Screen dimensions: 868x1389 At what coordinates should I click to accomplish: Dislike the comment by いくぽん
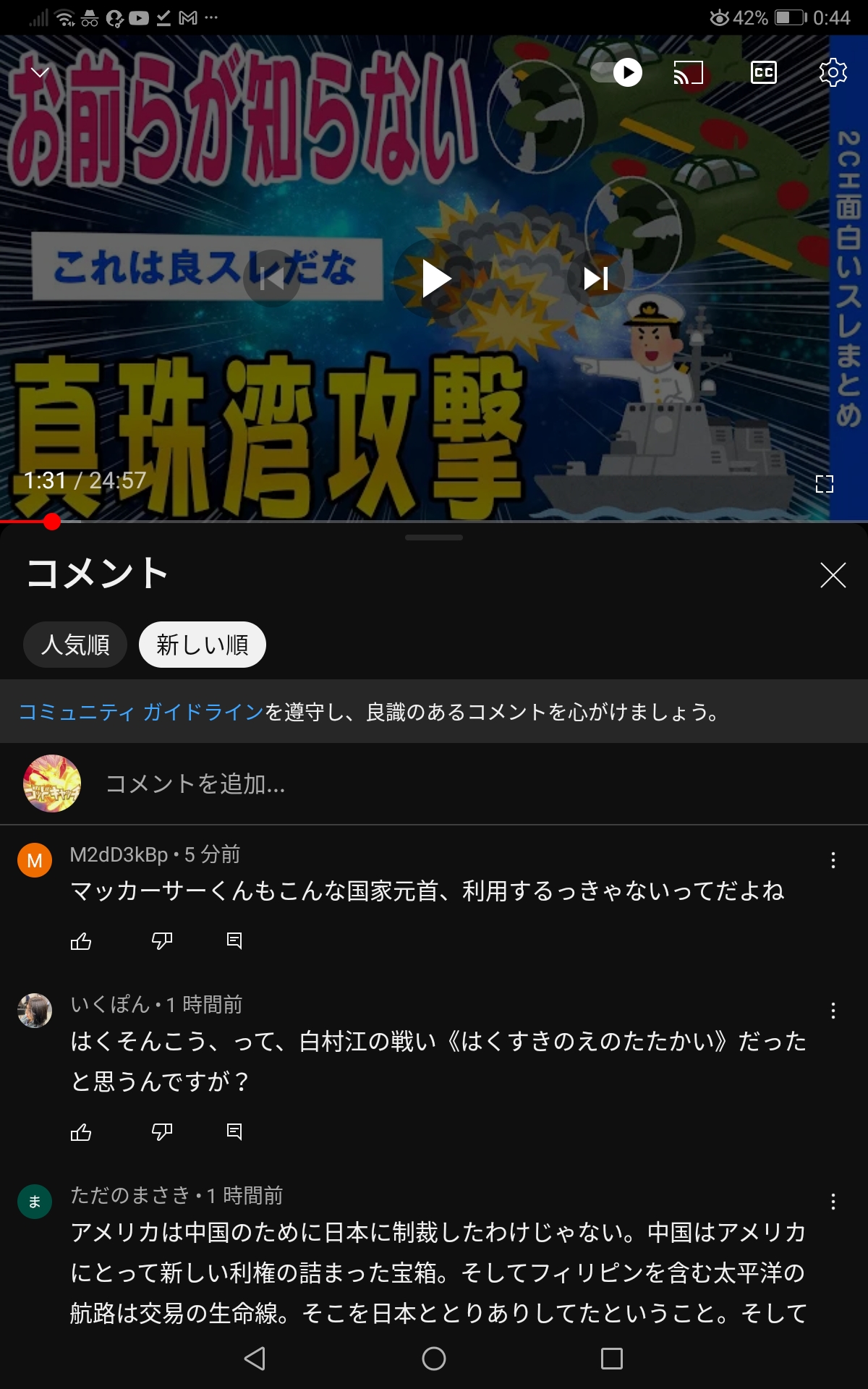(162, 1131)
